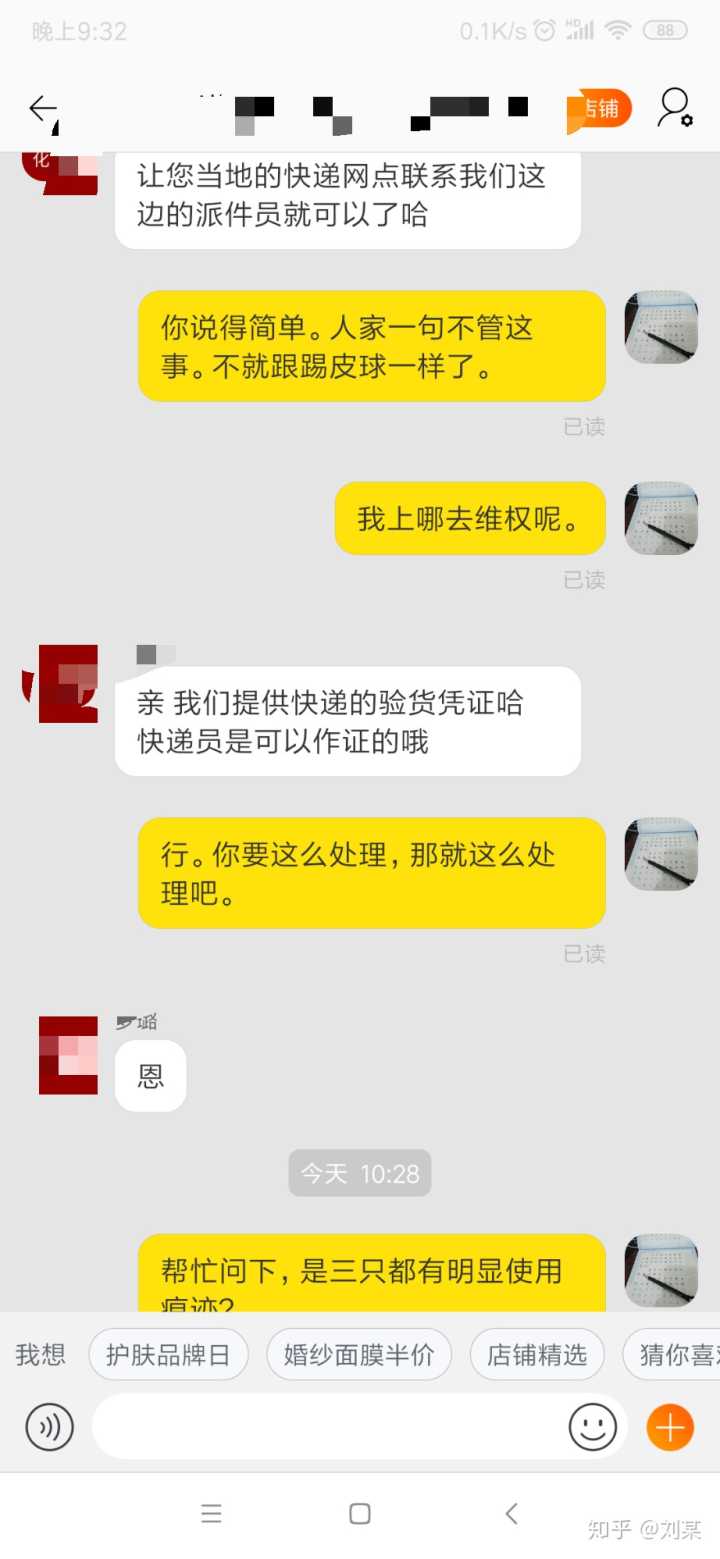Open the shop via the 店铺 button
720x1559 pixels.
pyautogui.click(x=600, y=109)
